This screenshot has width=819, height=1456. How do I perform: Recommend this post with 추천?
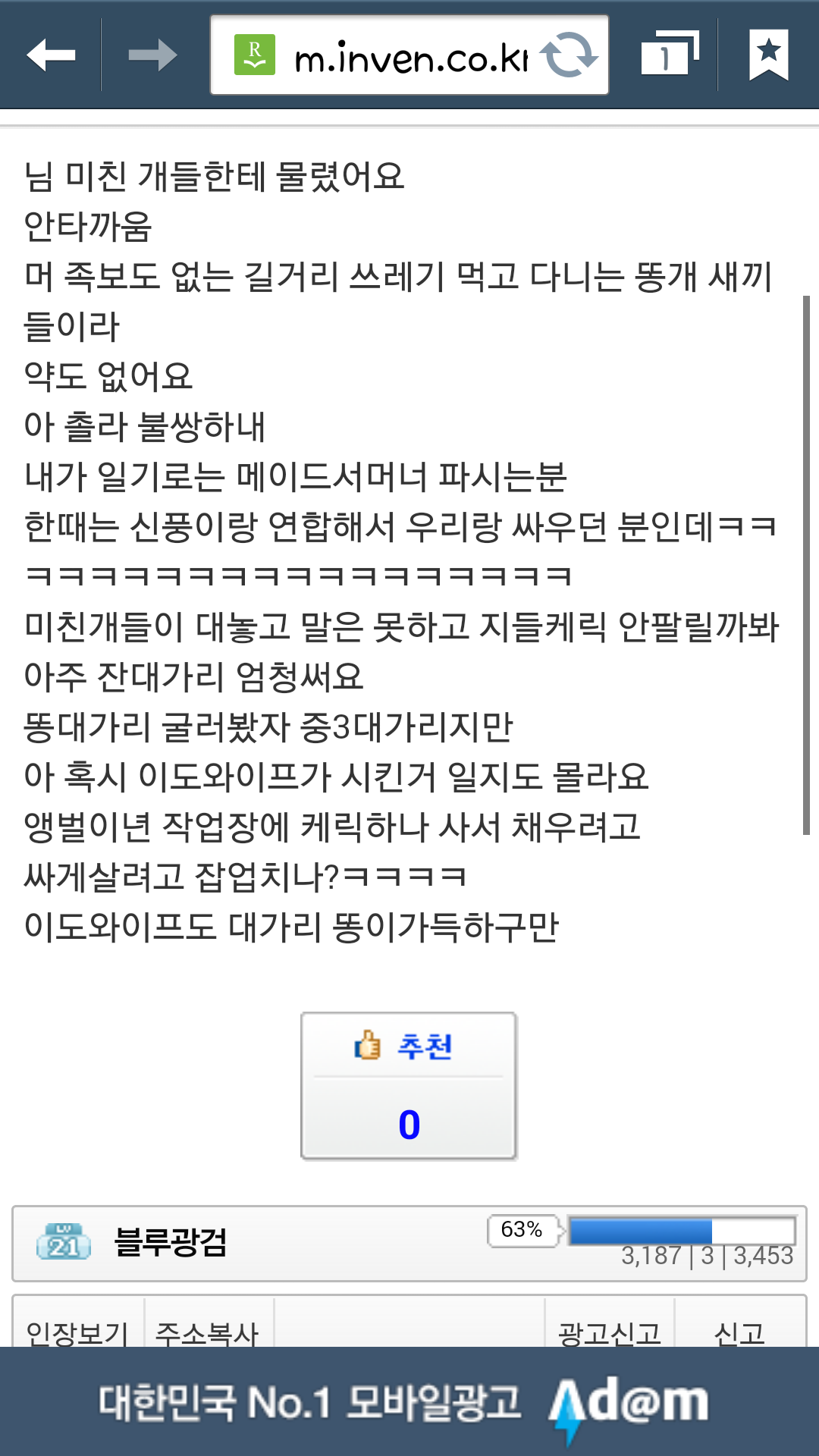point(409,1085)
